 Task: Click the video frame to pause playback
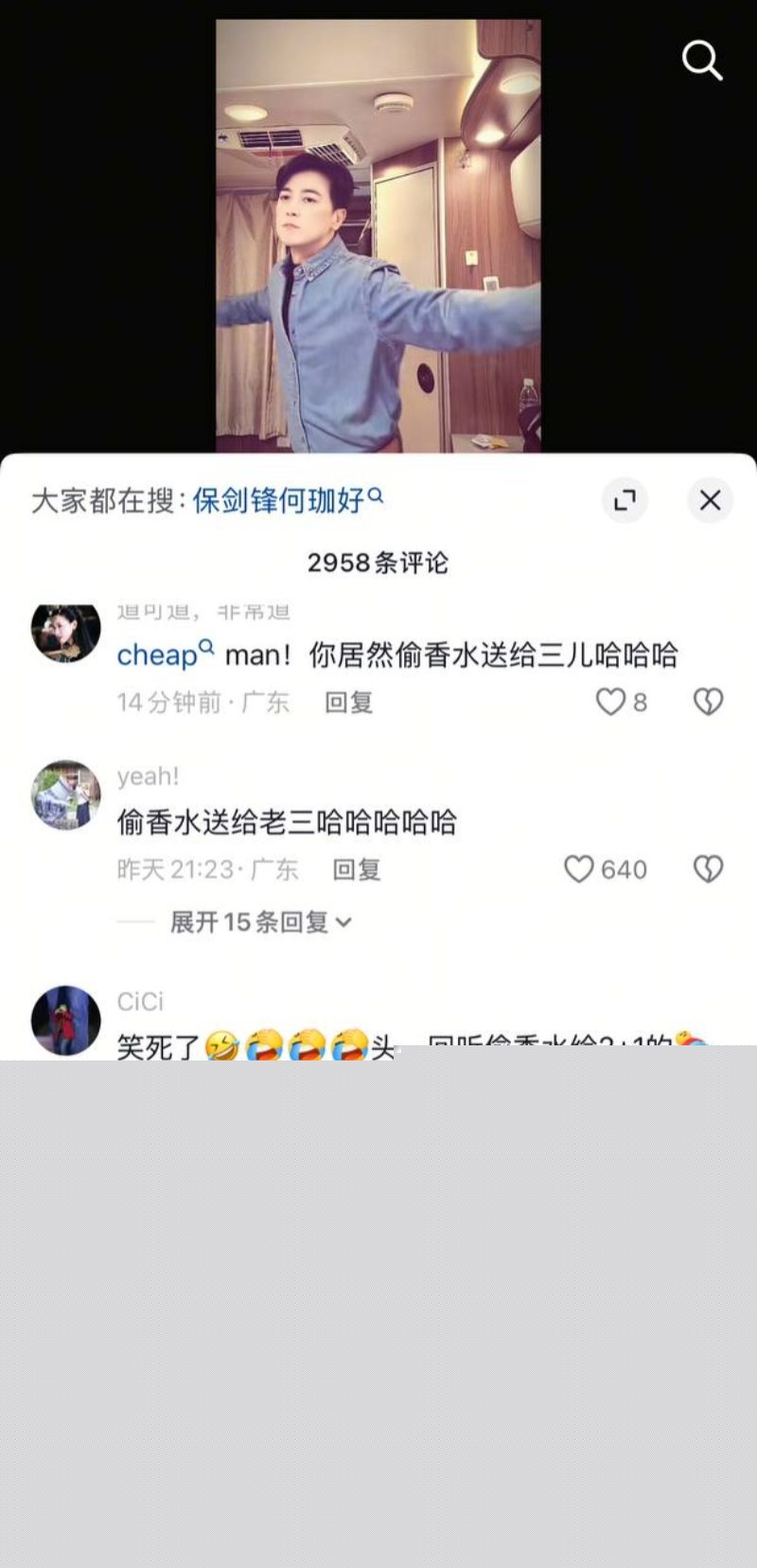(378, 237)
